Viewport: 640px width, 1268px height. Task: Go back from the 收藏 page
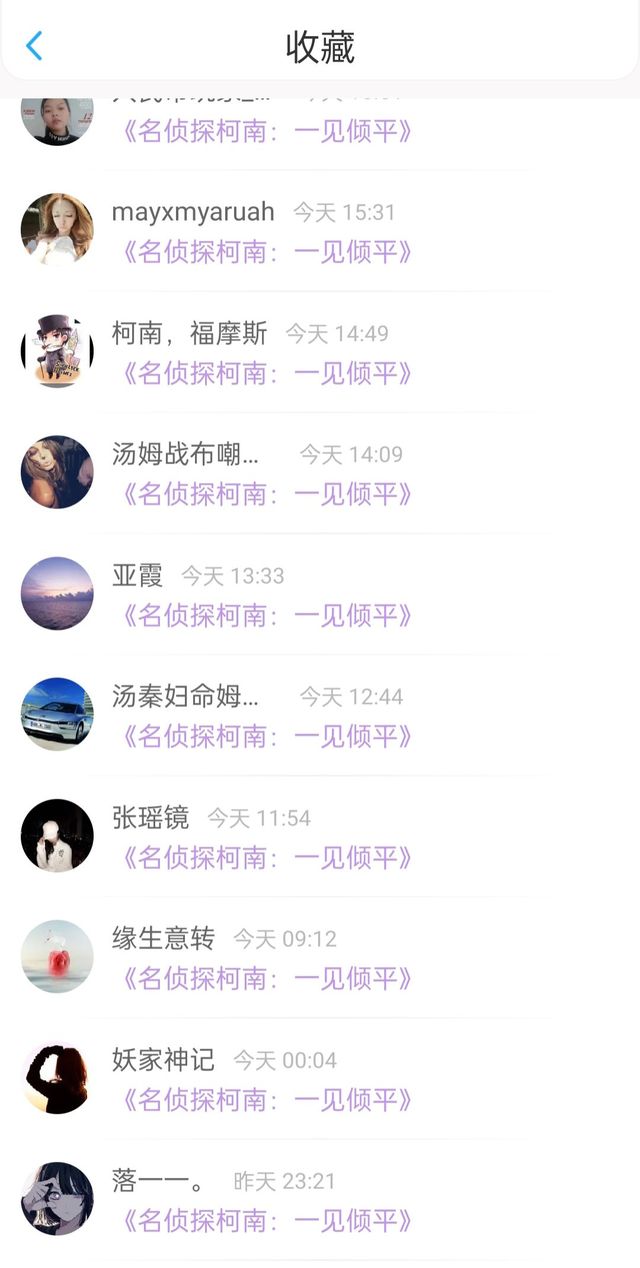35,46
